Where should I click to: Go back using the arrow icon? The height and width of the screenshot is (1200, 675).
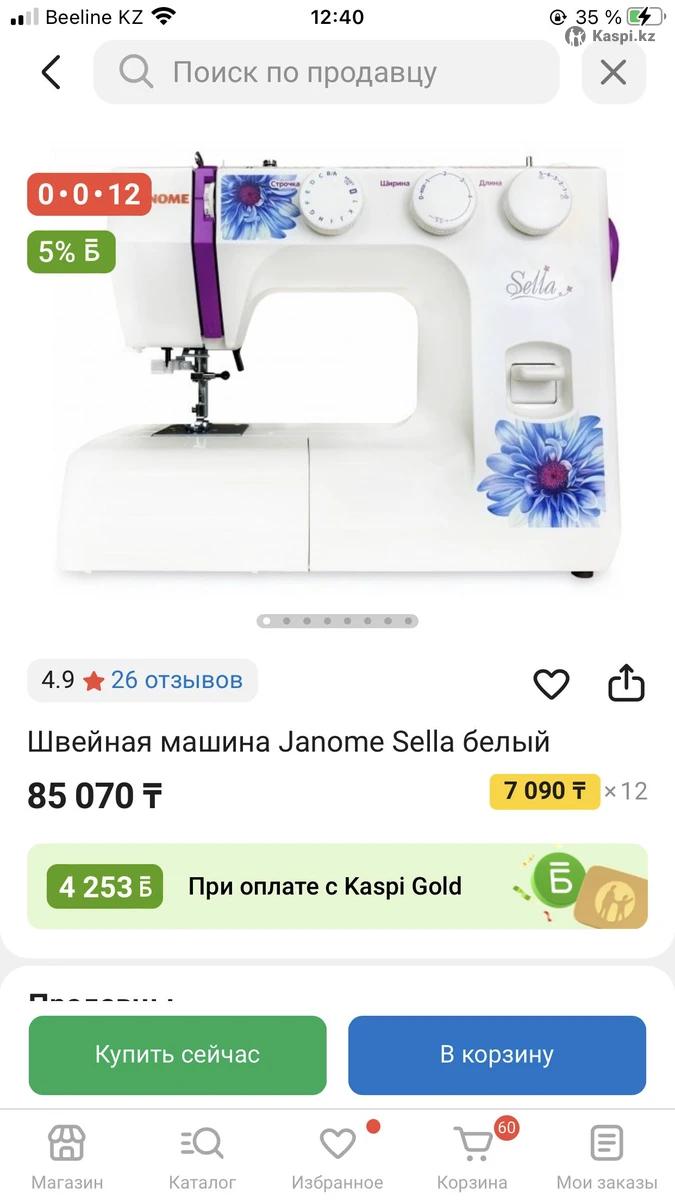(x=50, y=72)
